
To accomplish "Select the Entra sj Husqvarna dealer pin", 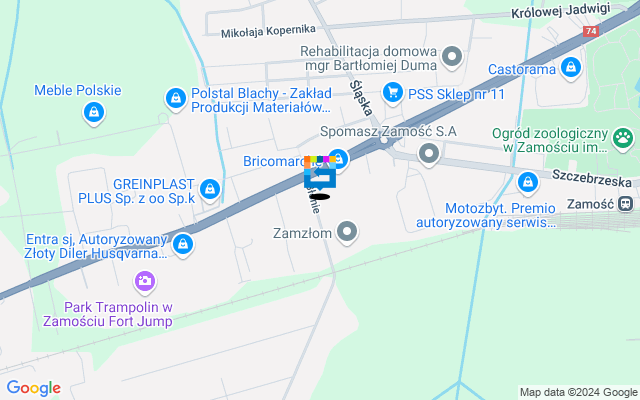I will [x=182, y=243].
